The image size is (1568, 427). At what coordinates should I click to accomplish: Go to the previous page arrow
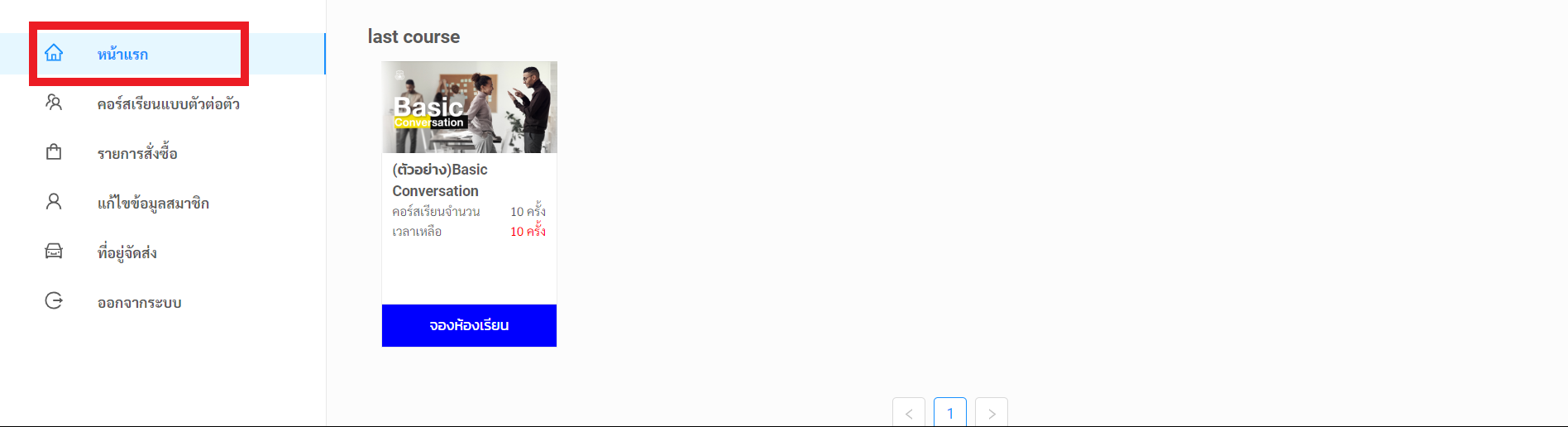[908, 413]
